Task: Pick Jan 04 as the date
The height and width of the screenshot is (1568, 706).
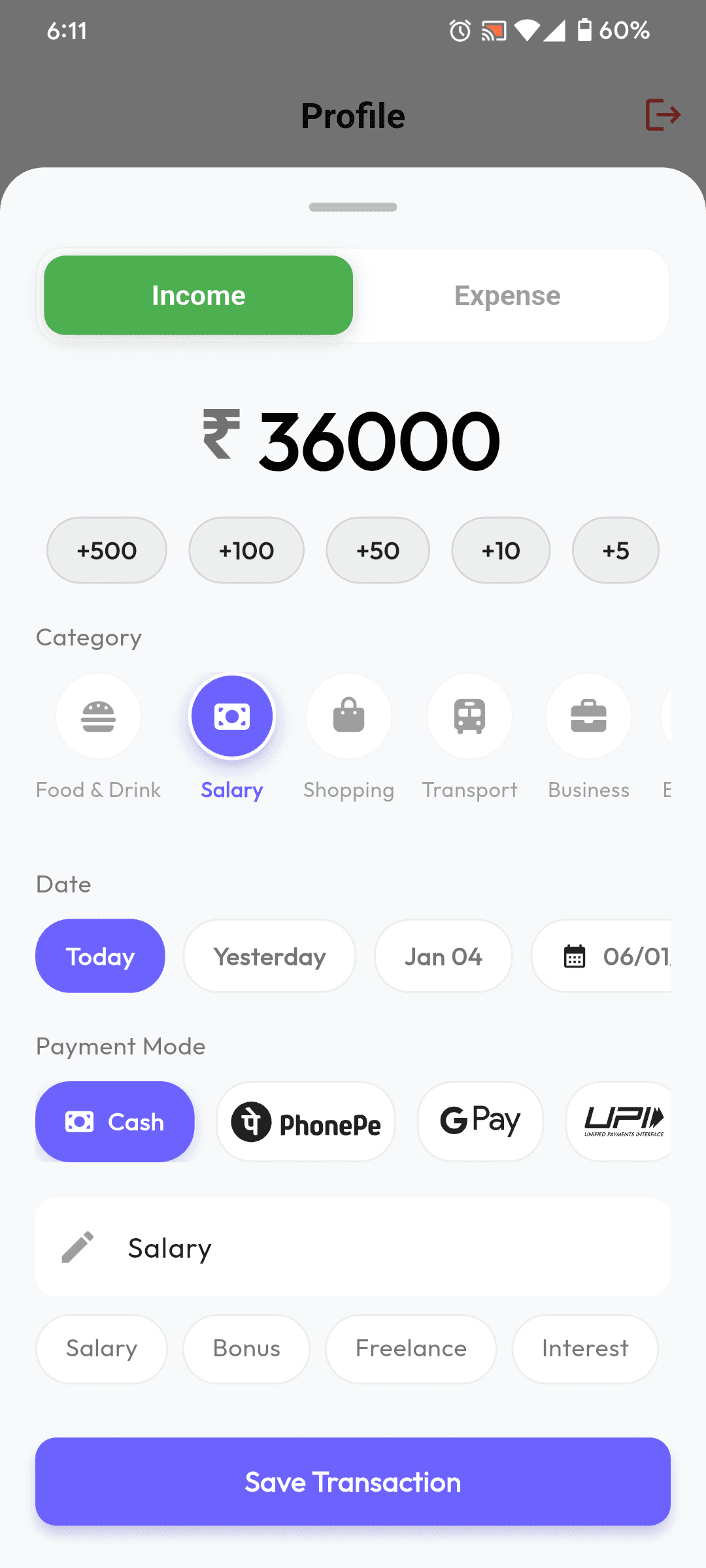Action: pyautogui.click(x=443, y=956)
